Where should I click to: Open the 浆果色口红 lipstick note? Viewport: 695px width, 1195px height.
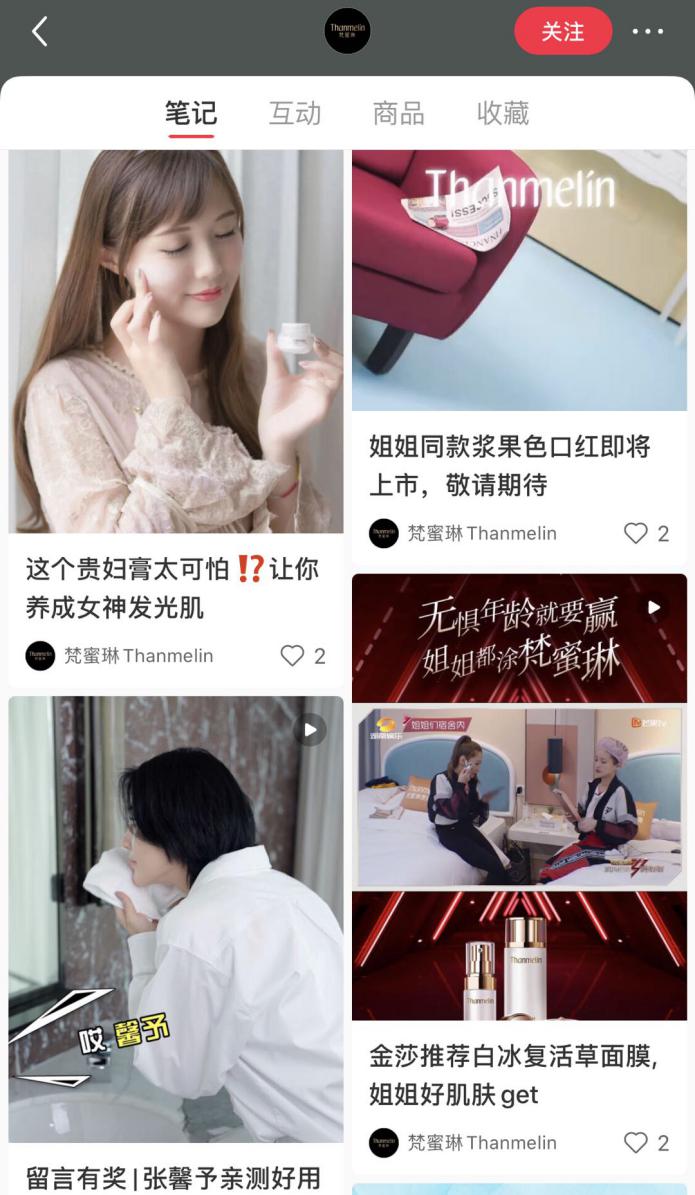tap(519, 280)
